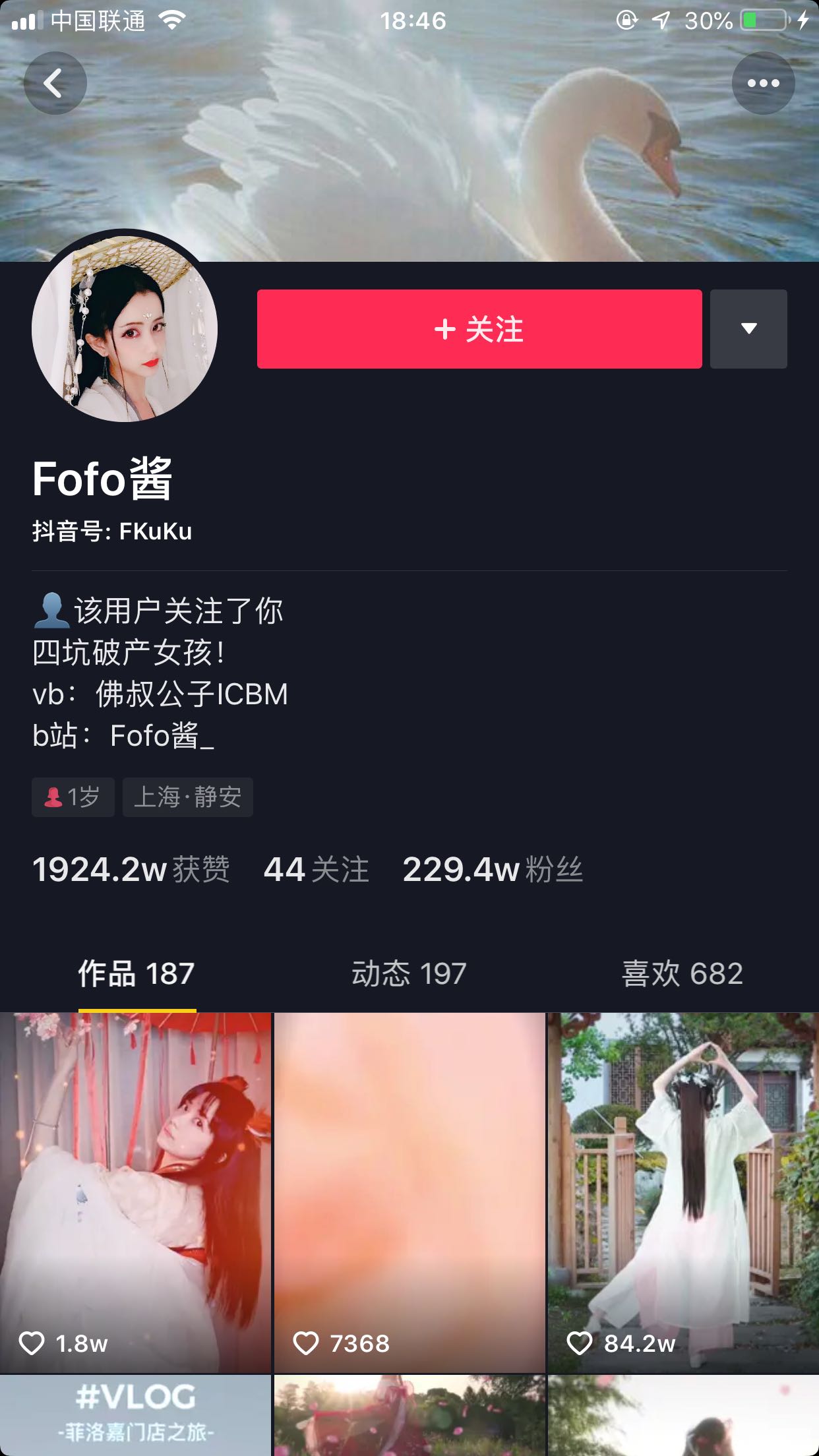Image resolution: width=819 pixels, height=1456 pixels.
Task: Open Fofo酱's profile avatar
Action: point(125,328)
